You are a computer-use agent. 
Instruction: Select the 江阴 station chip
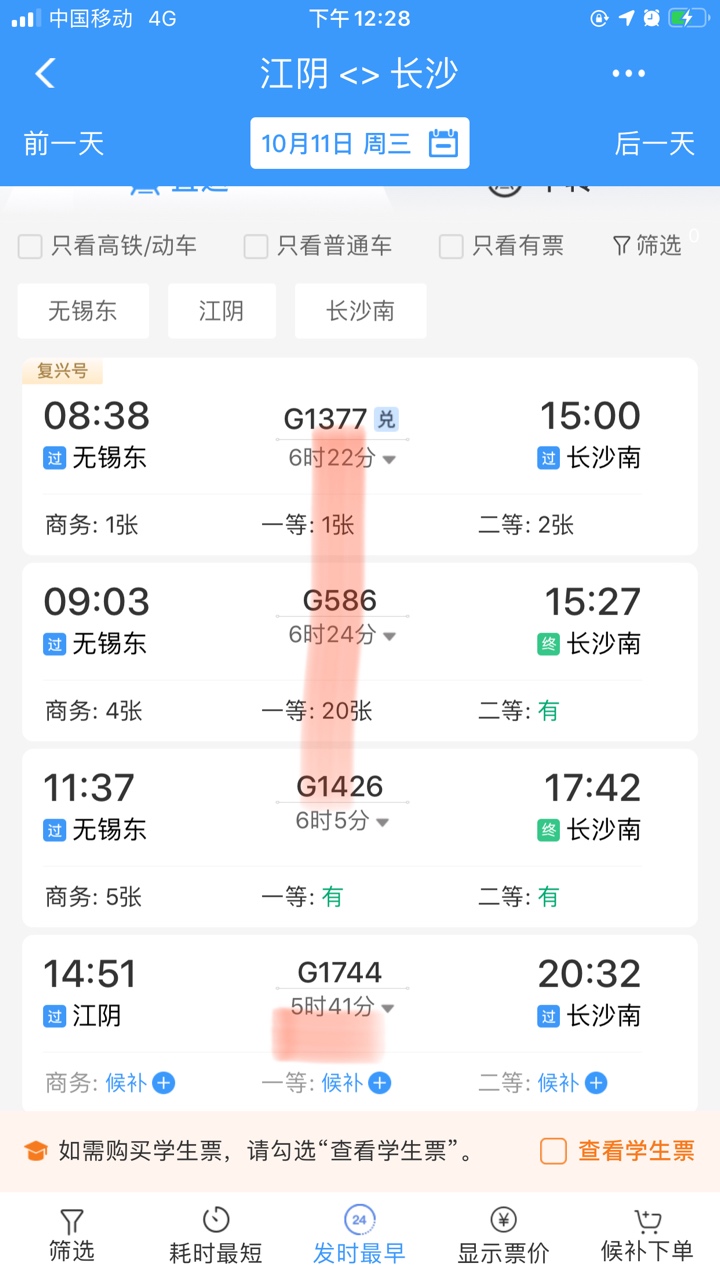click(x=221, y=311)
